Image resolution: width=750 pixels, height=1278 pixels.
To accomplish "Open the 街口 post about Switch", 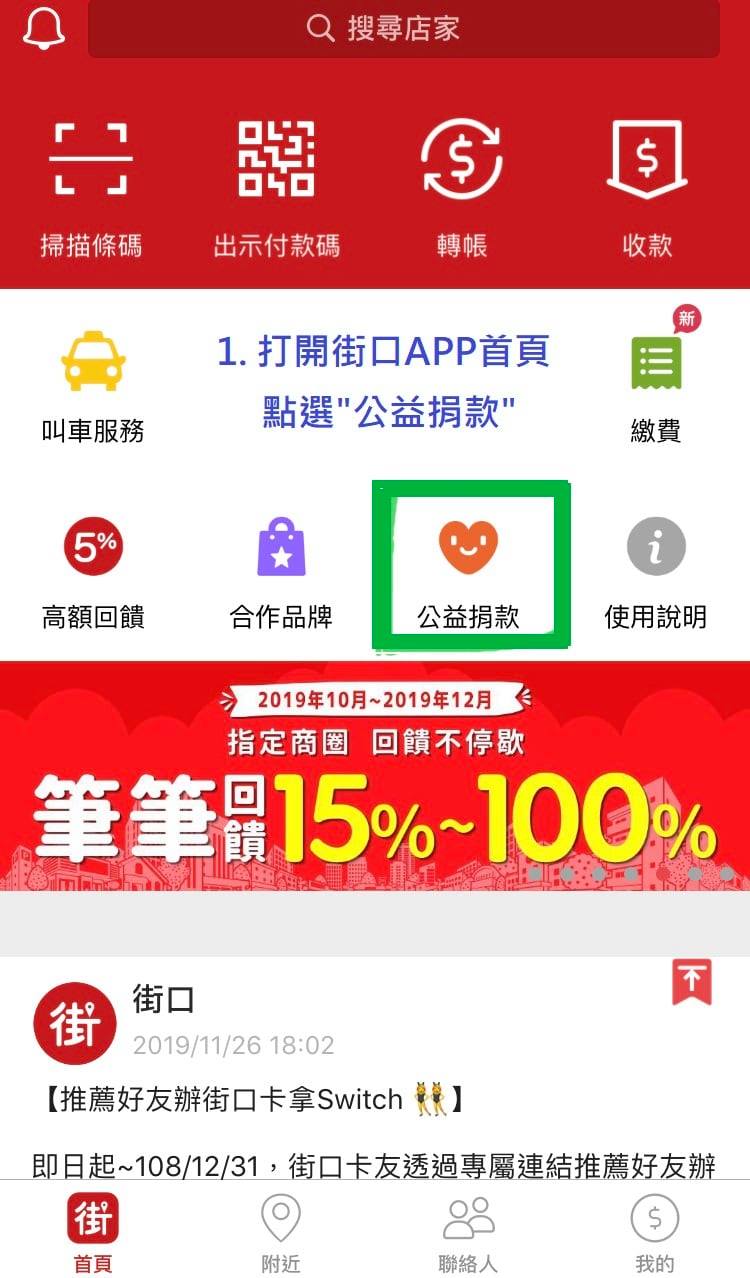I will point(375,1068).
